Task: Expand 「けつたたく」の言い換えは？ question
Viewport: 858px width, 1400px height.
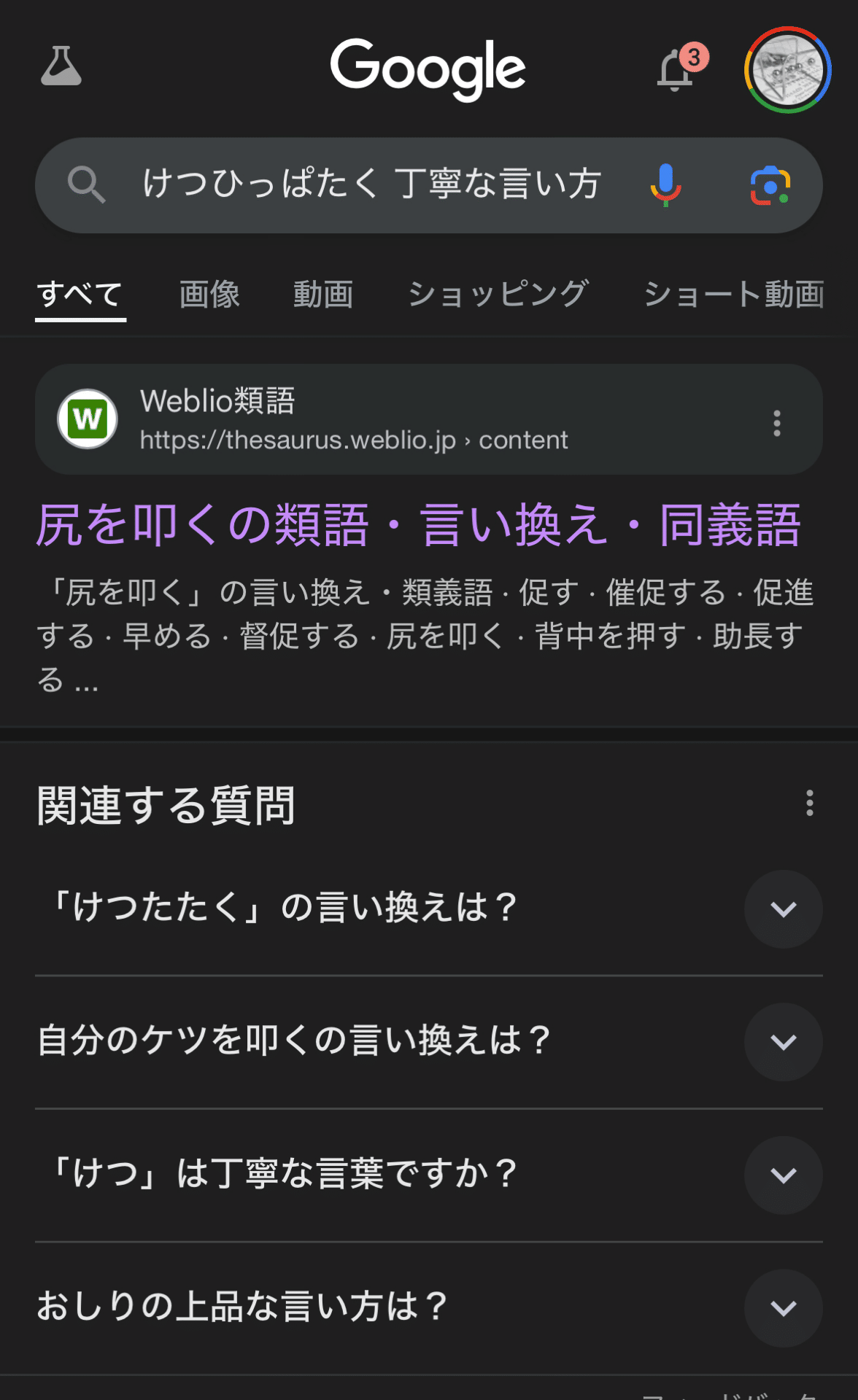Action: [783, 909]
